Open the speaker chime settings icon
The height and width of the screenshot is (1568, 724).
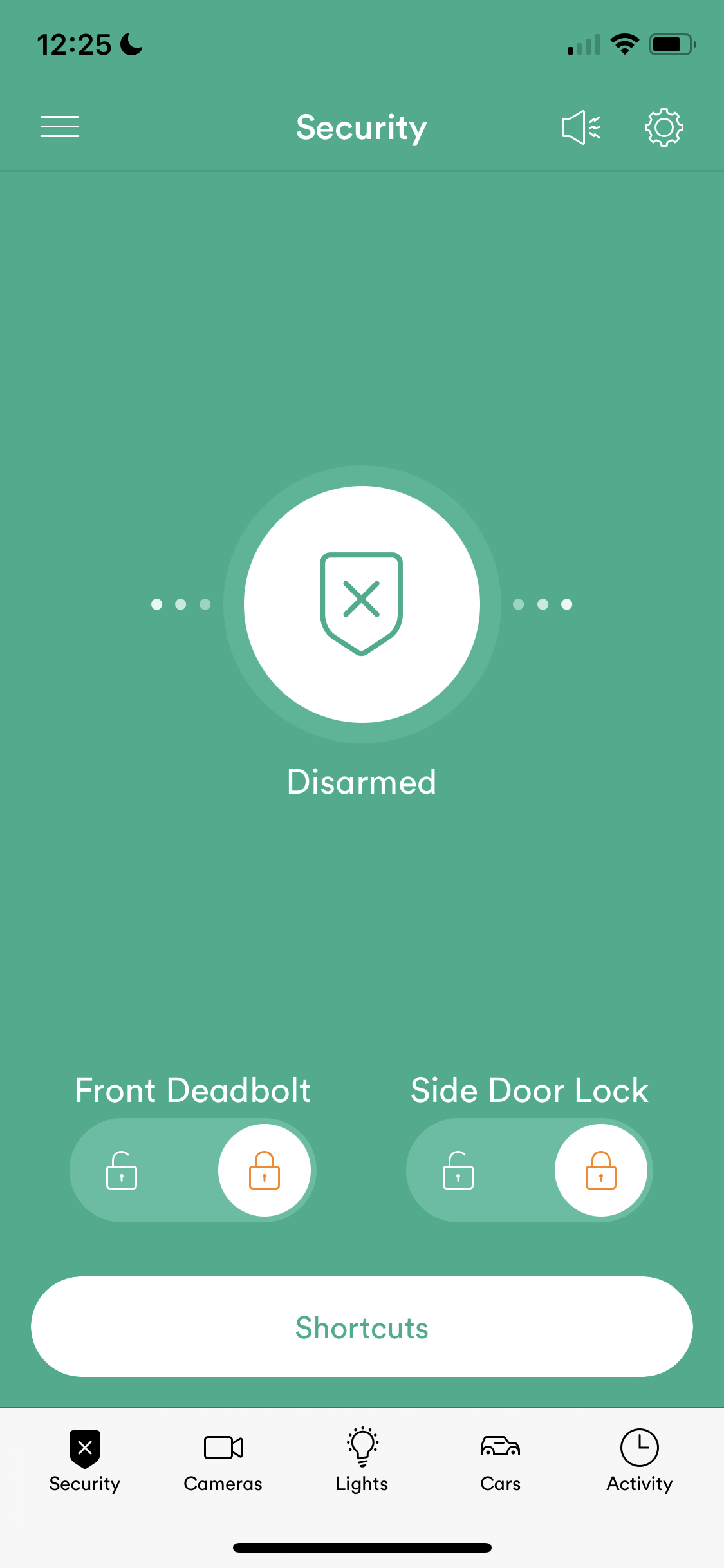(581, 127)
